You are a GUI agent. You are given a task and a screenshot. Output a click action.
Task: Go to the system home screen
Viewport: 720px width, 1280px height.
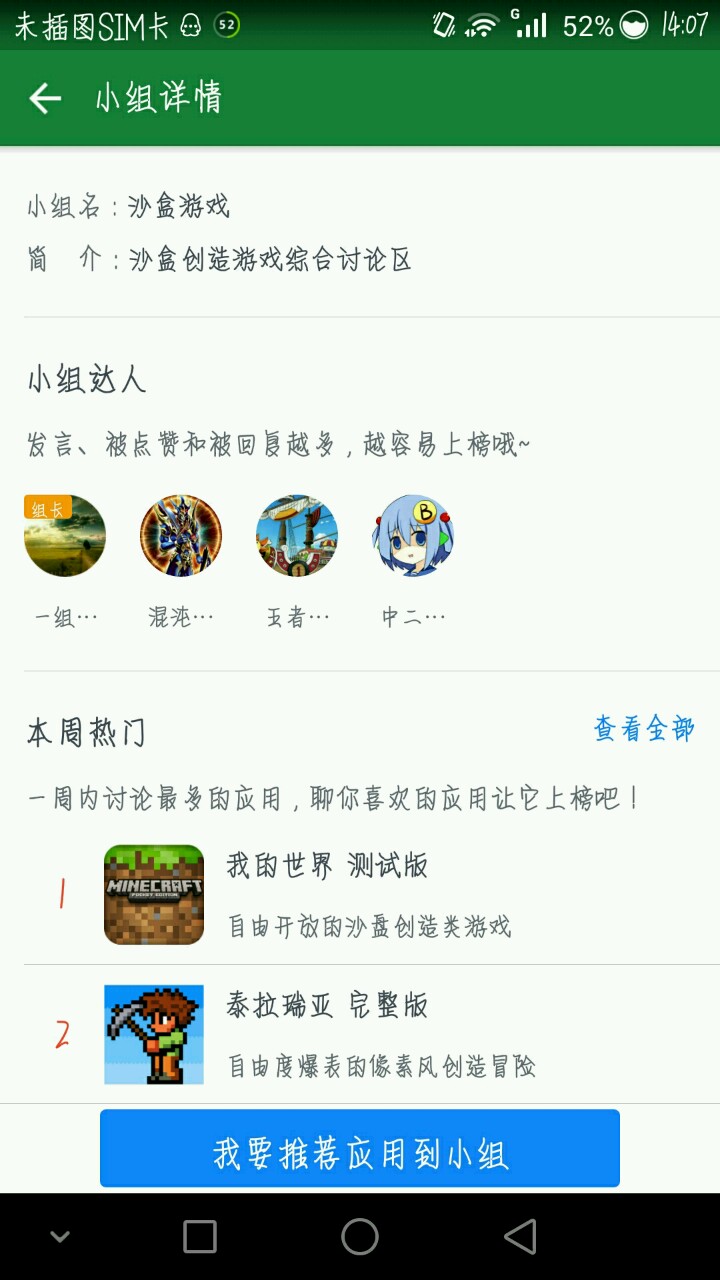point(360,1237)
